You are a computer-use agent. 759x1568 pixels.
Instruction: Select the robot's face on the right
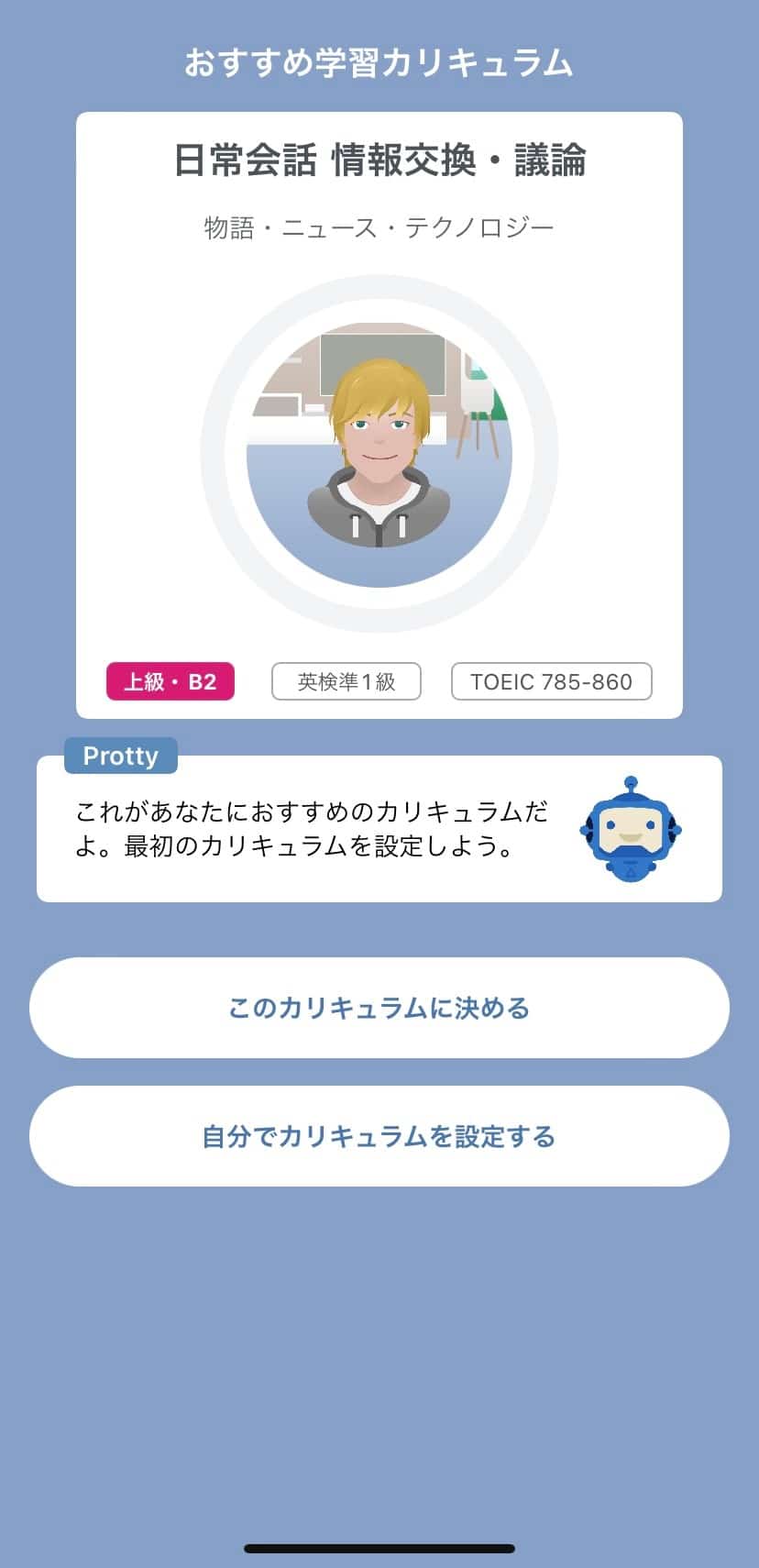pos(632,825)
